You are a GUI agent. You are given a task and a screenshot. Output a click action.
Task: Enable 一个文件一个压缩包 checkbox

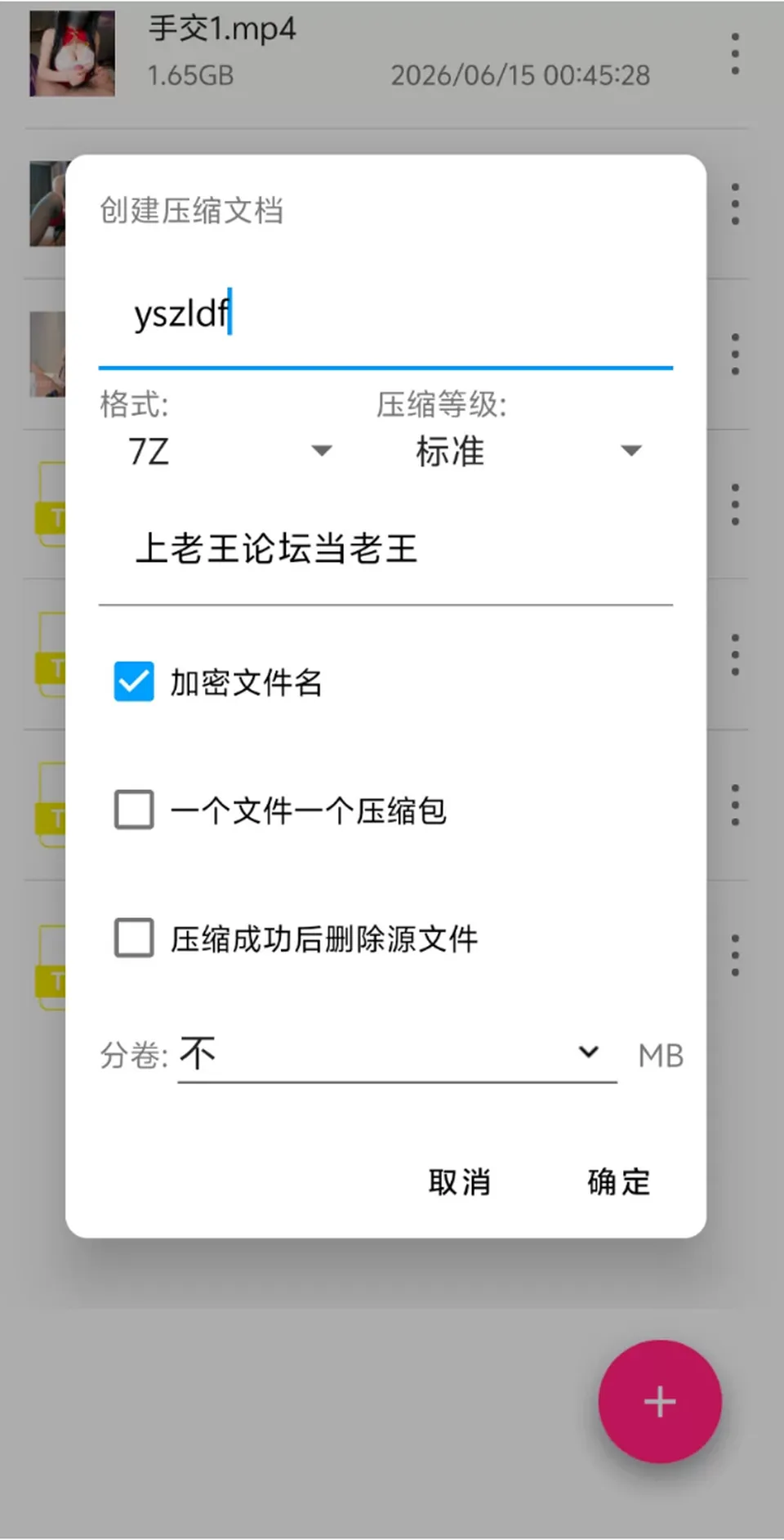click(x=134, y=810)
